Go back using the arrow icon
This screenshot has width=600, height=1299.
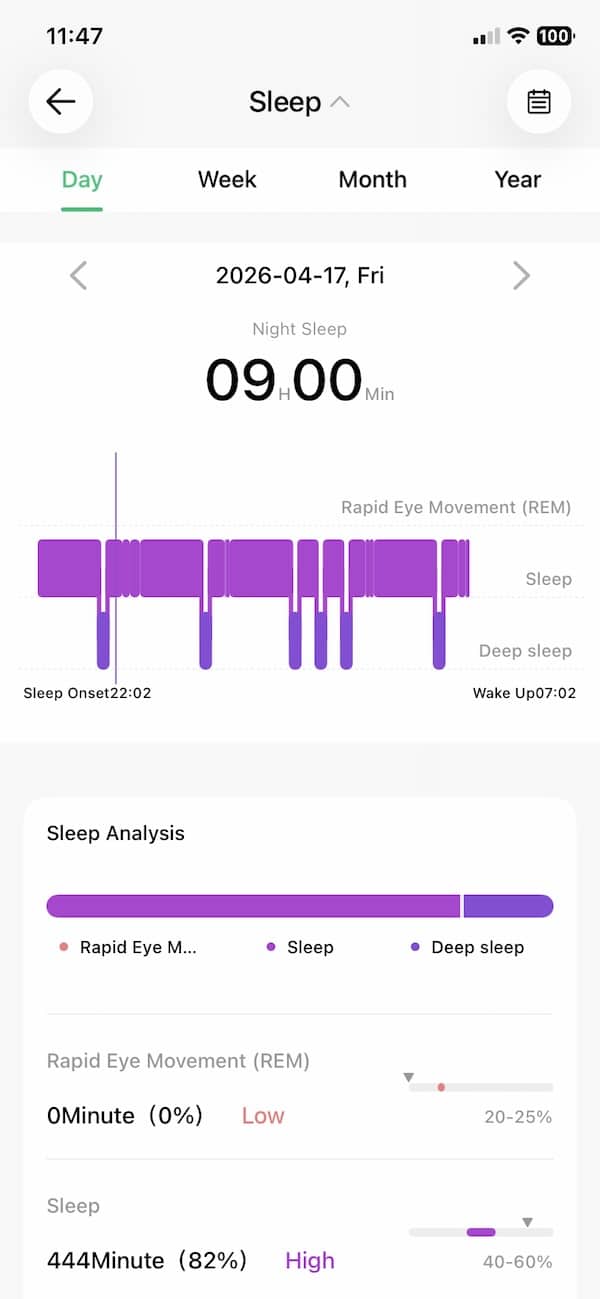(61, 101)
